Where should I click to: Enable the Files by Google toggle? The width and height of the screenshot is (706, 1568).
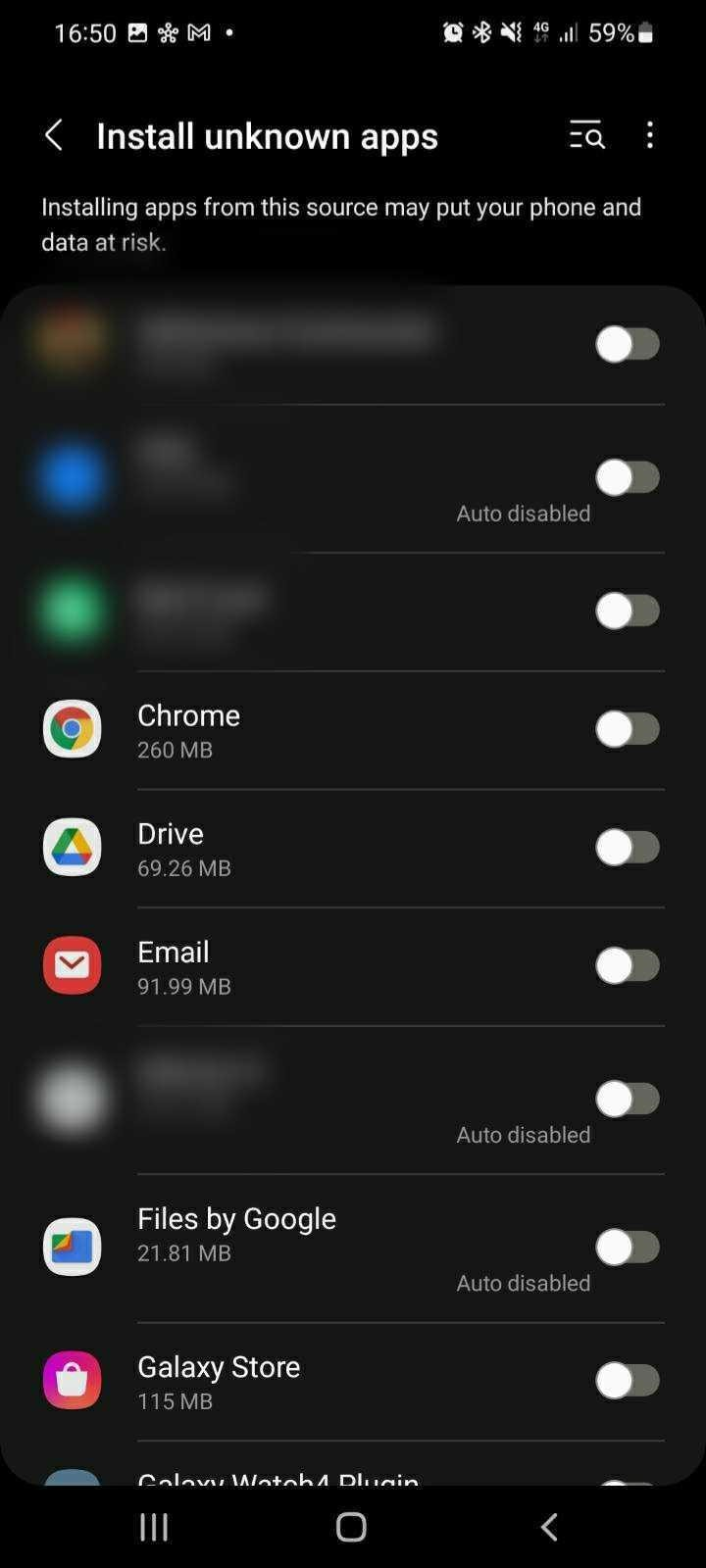pos(629,1247)
